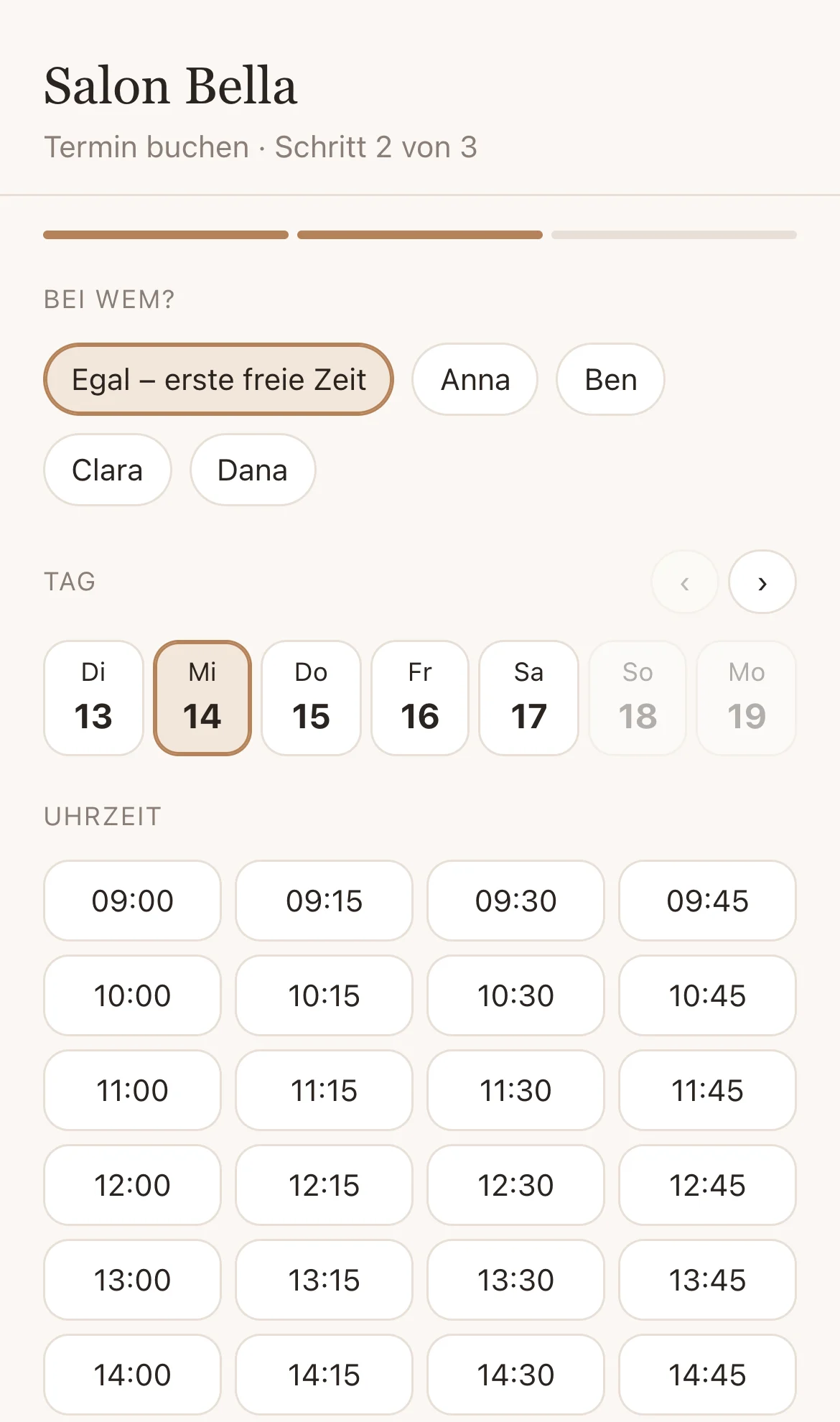Image resolution: width=840 pixels, height=1422 pixels.
Task: Select the Dana chip
Action: 253,470
